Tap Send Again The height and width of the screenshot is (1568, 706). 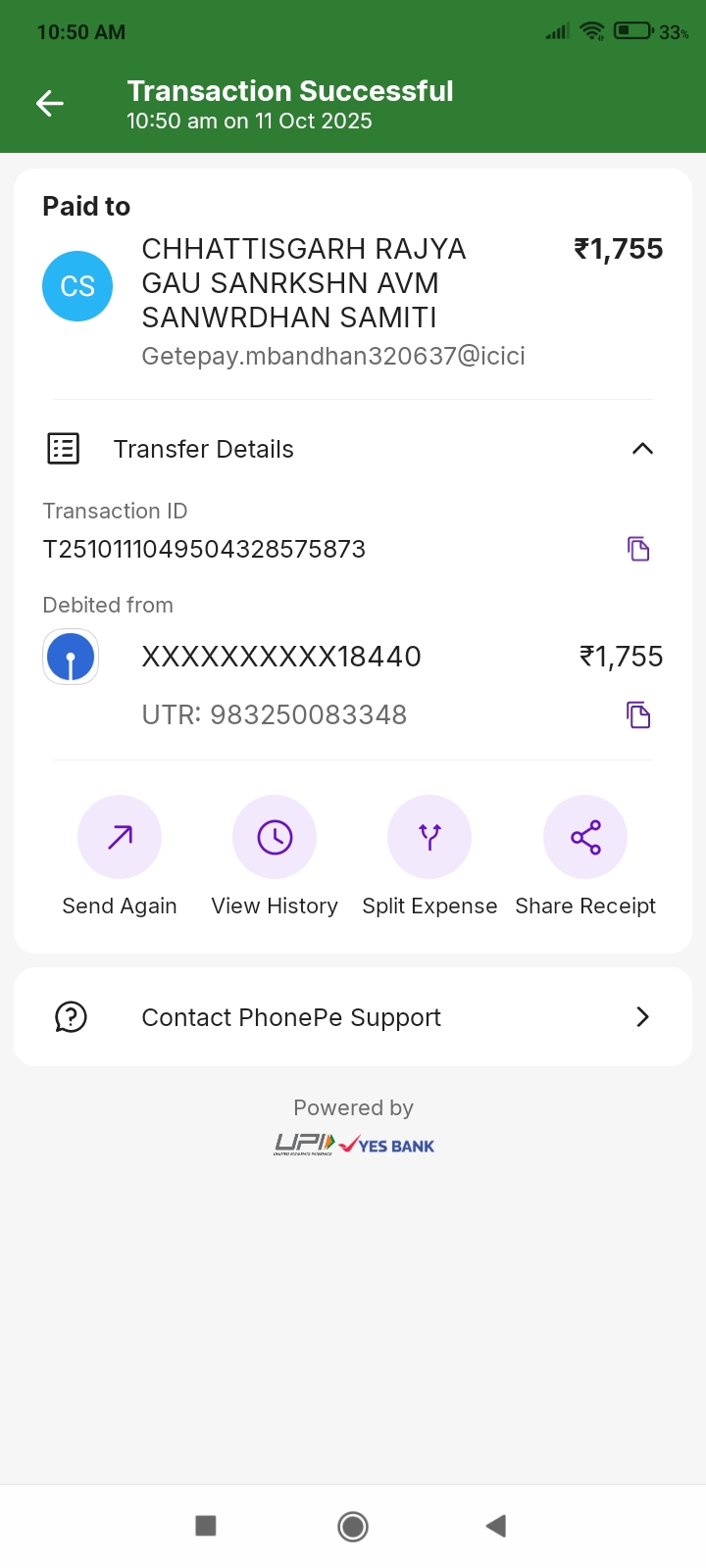120,838
